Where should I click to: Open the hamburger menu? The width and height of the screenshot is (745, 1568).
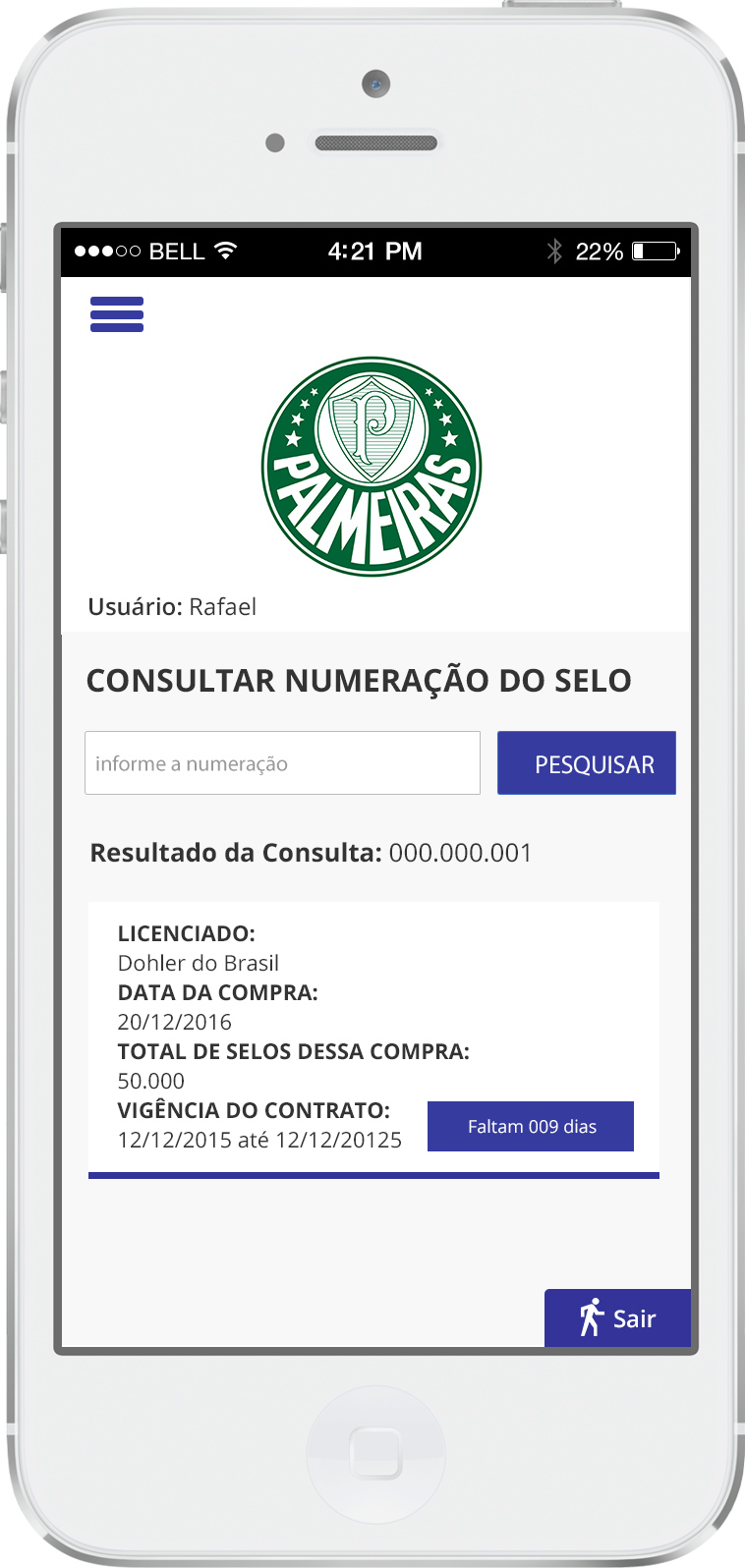(117, 314)
